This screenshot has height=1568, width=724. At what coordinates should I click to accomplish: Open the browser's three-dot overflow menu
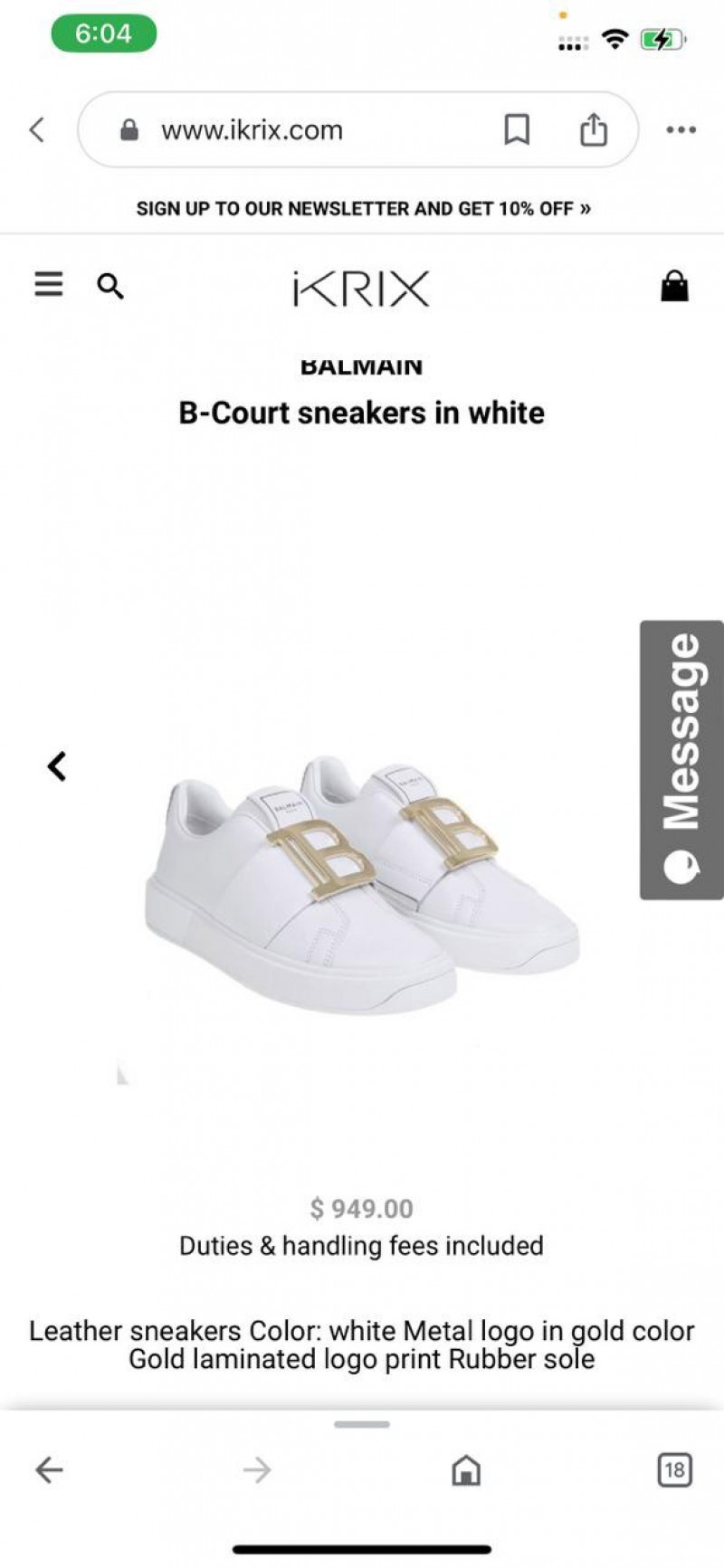[x=681, y=129]
